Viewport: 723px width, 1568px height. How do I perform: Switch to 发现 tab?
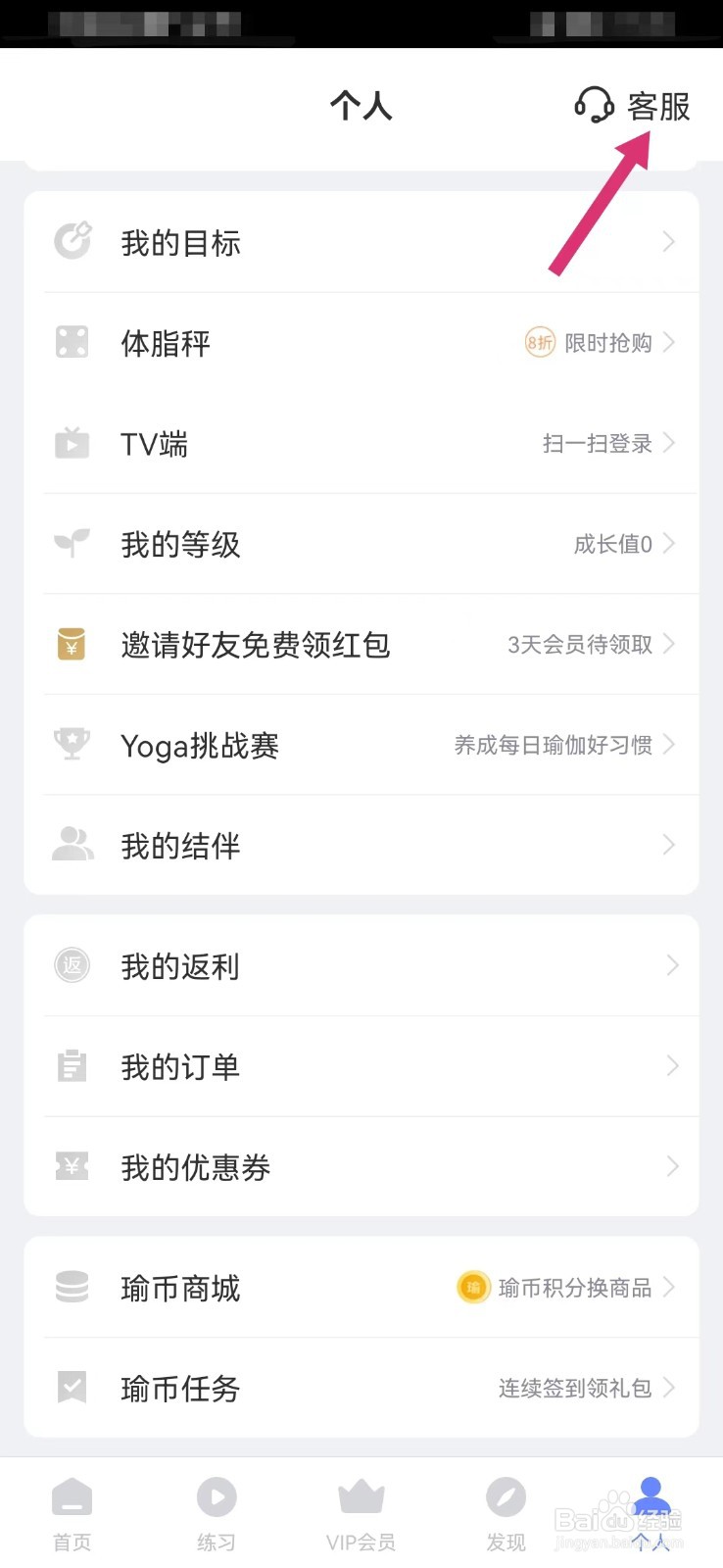tap(506, 1514)
